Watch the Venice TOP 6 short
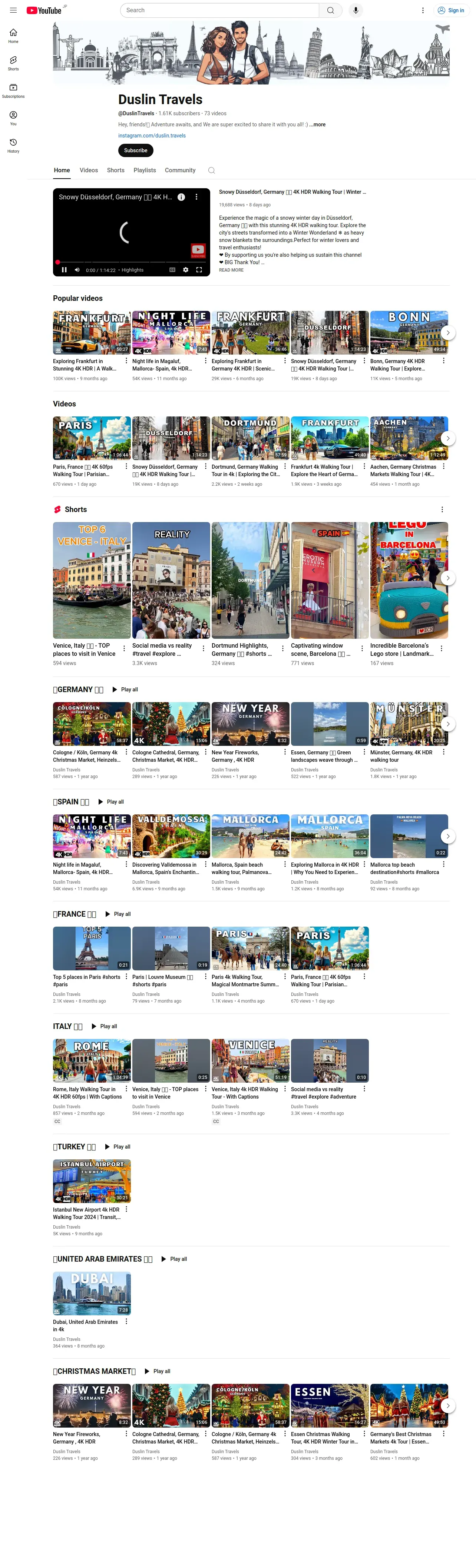This screenshot has width=476, height=1568. [x=91, y=579]
